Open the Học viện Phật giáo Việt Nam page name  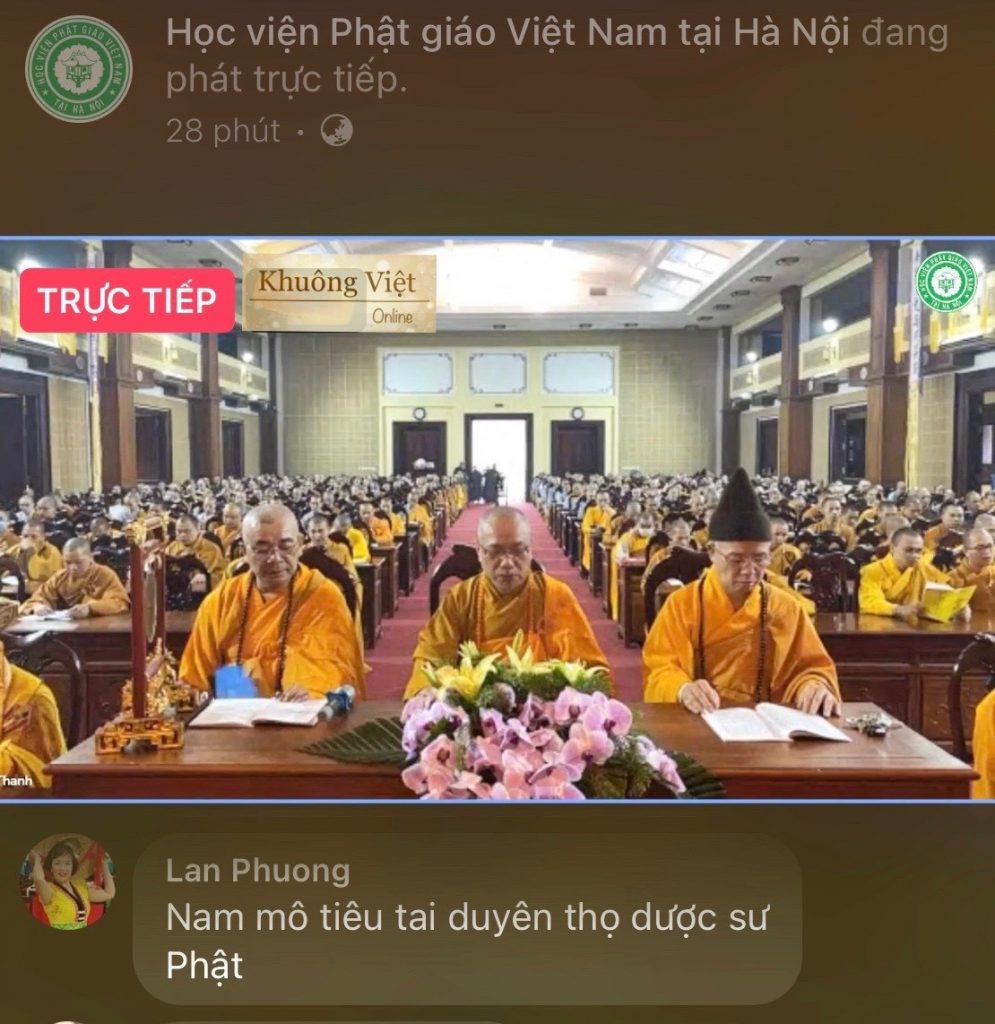[x=508, y=34]
